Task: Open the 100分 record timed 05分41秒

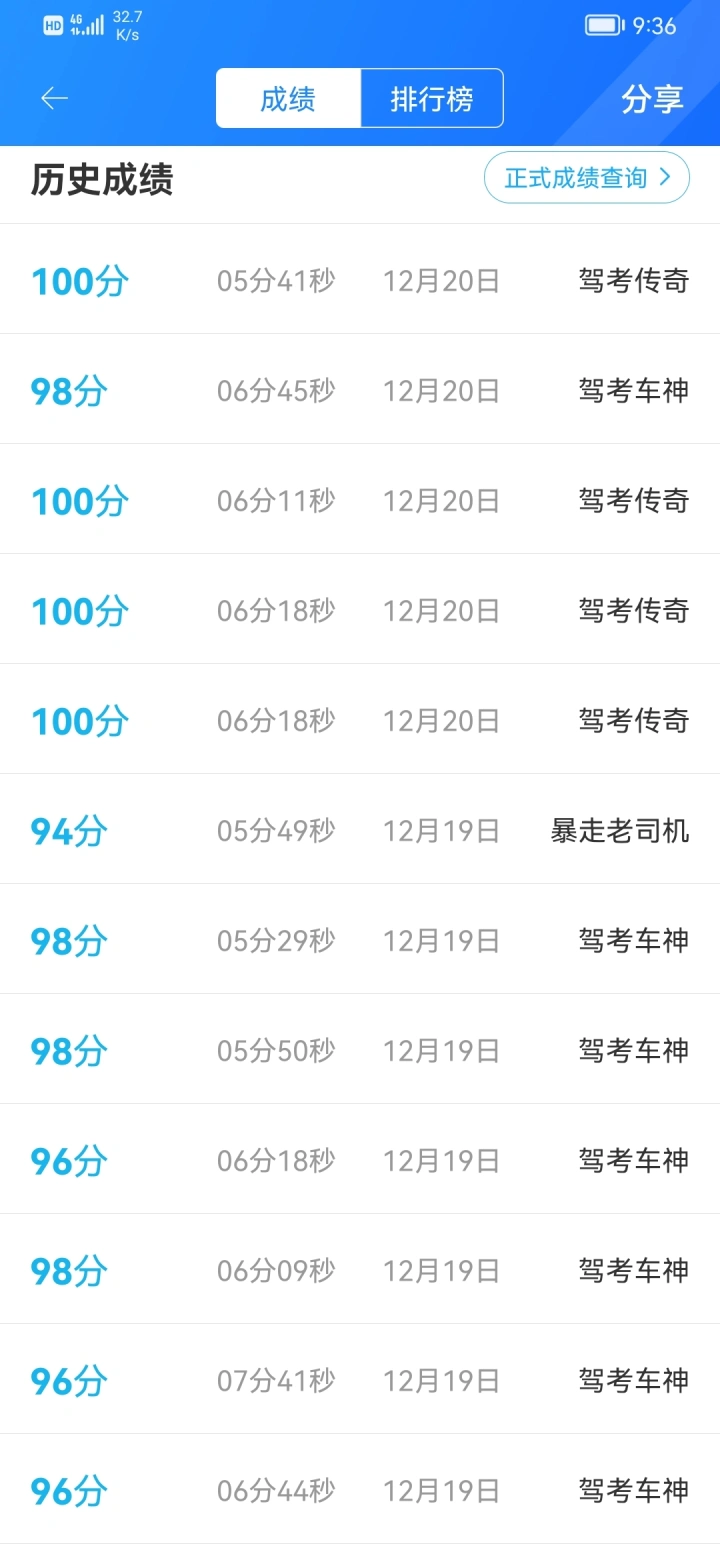Action: [x=360, y=280]
